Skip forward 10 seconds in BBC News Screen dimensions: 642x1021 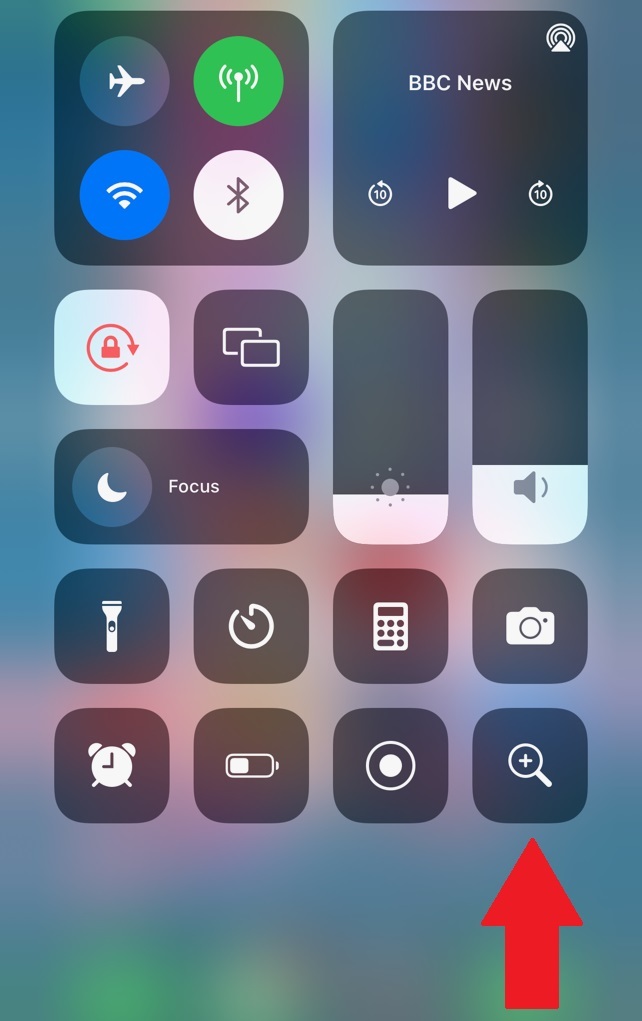pos(541,193)
